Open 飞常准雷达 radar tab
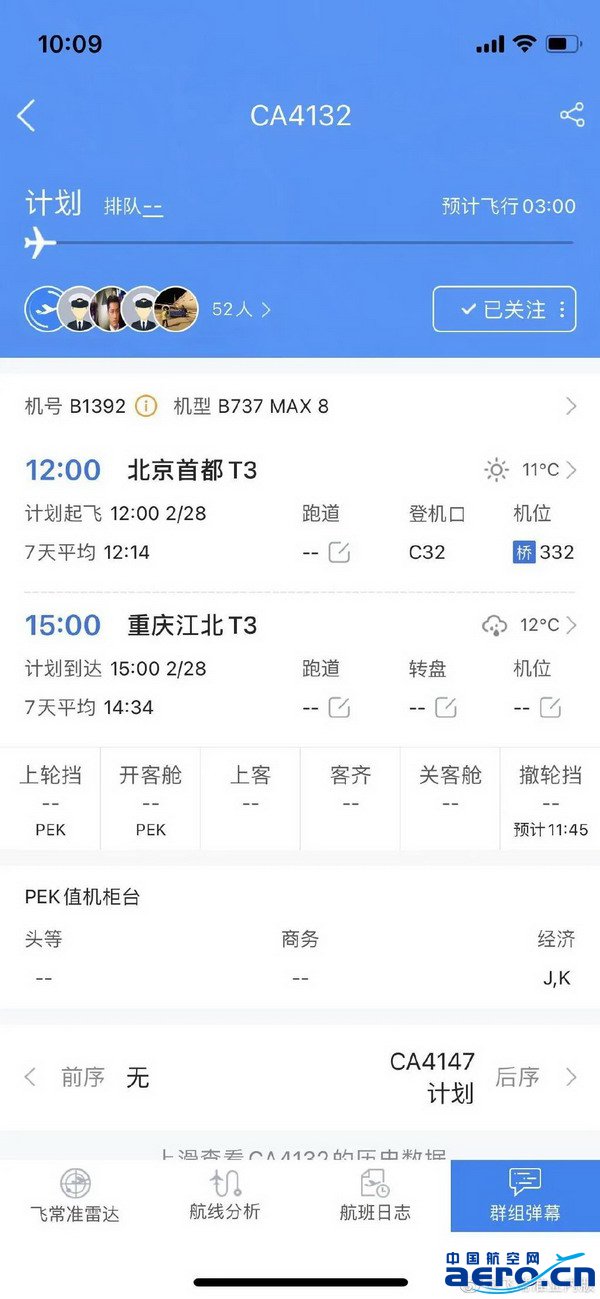 [75, 1195]
